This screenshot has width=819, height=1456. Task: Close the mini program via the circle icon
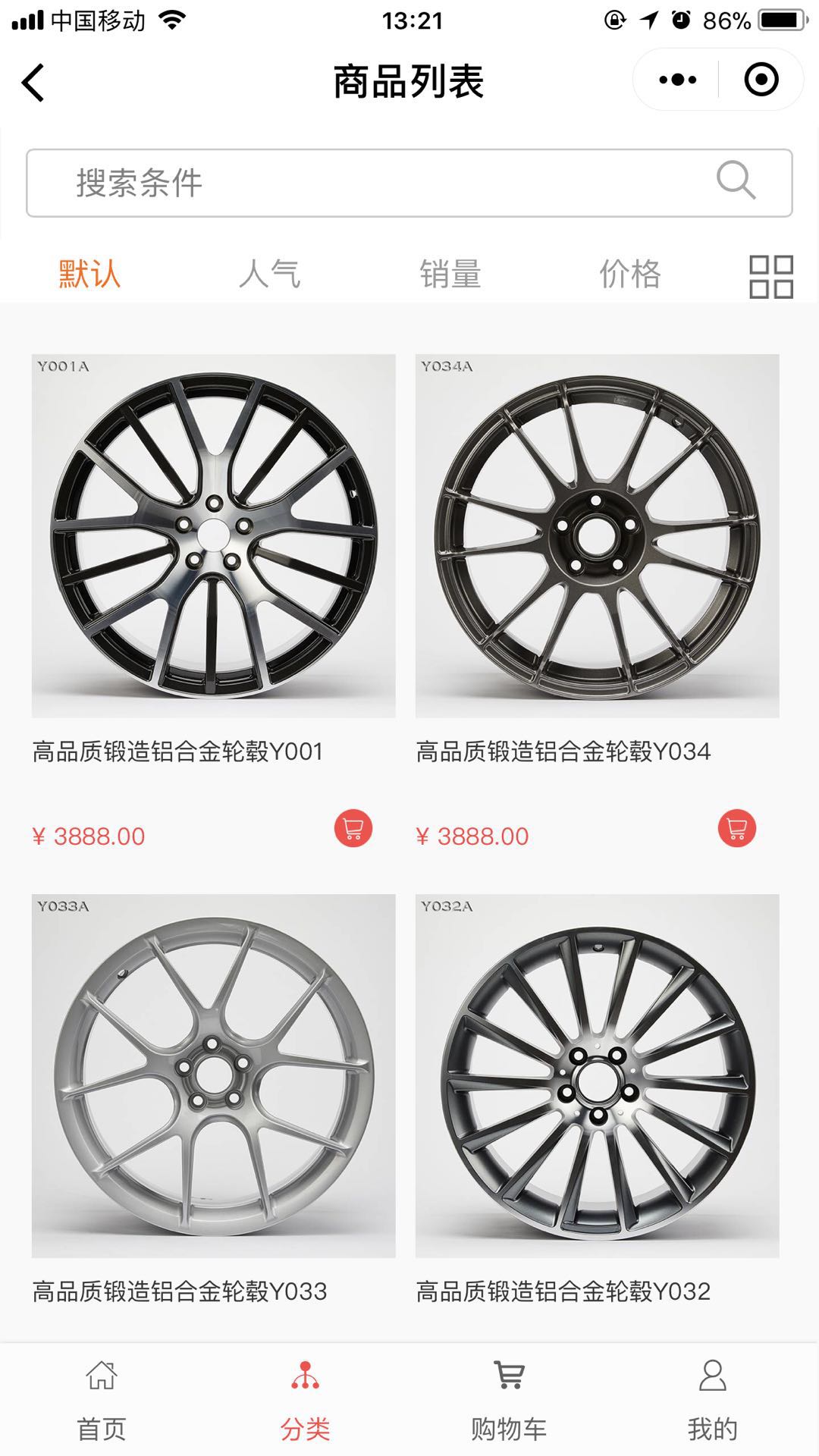[761, 80]
